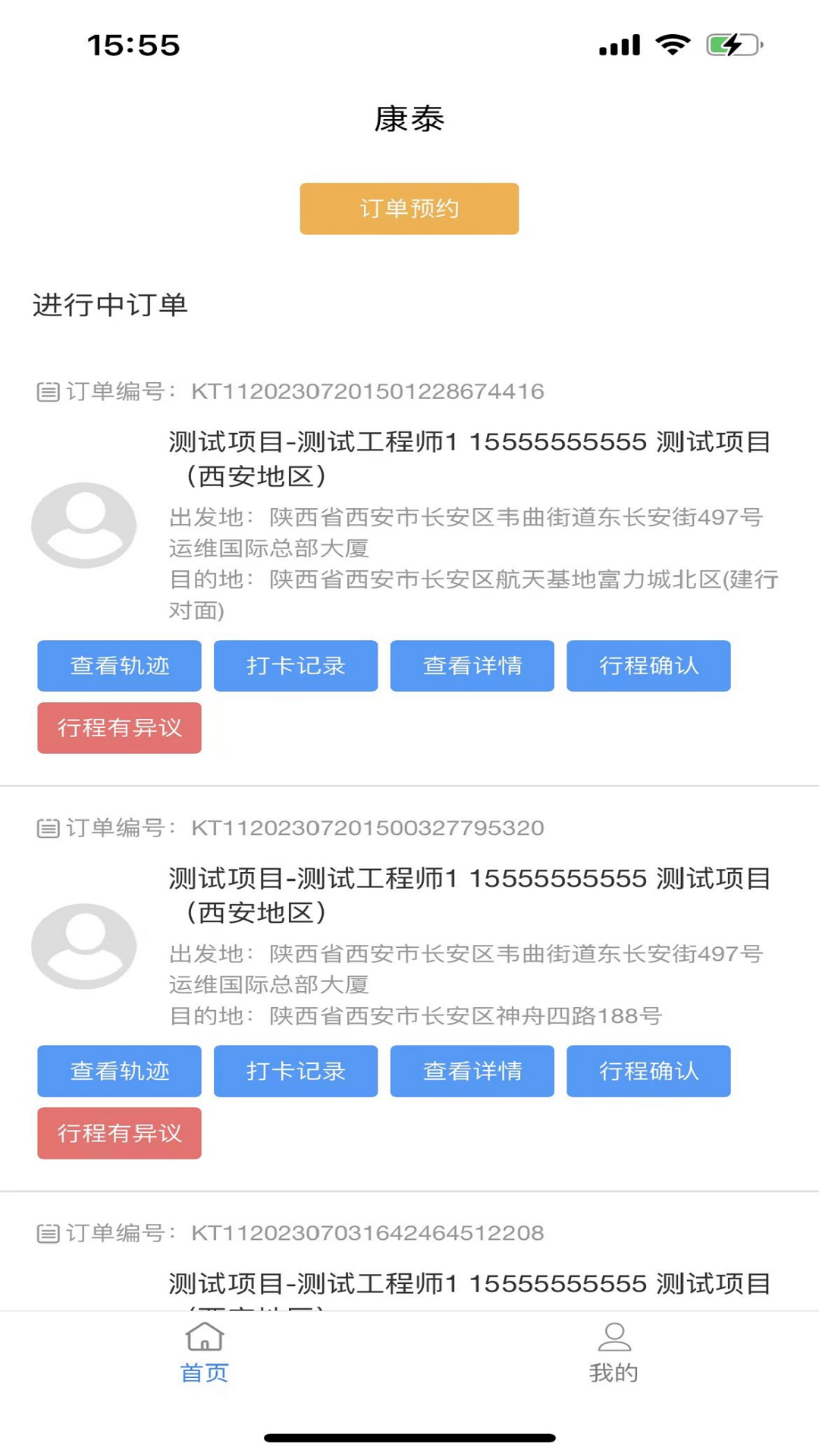Tap the 进行中订单 section heading
Screen dimensions: 819x1456
point(111,306)
